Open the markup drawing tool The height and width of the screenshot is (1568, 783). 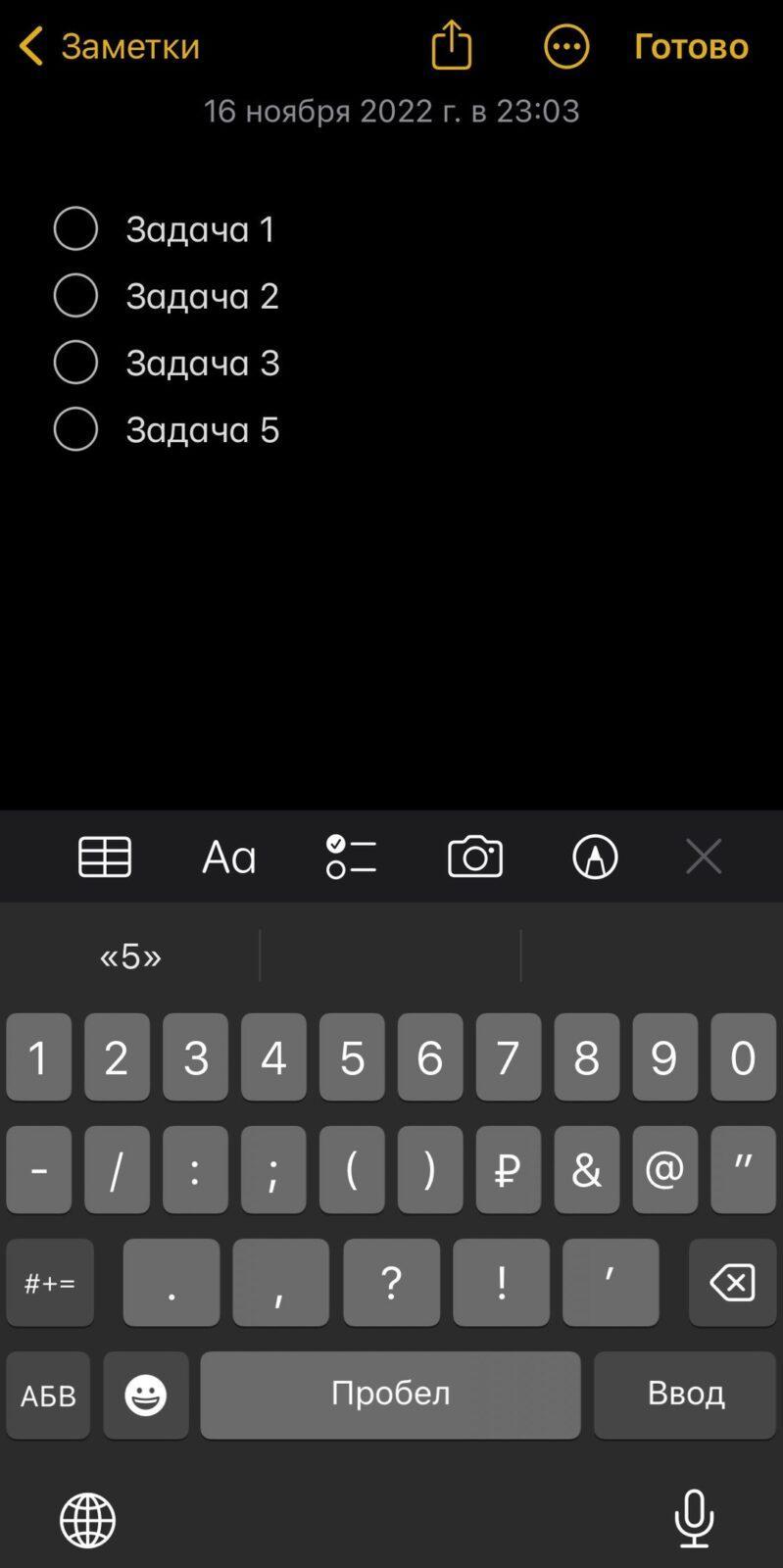(595, 857)
